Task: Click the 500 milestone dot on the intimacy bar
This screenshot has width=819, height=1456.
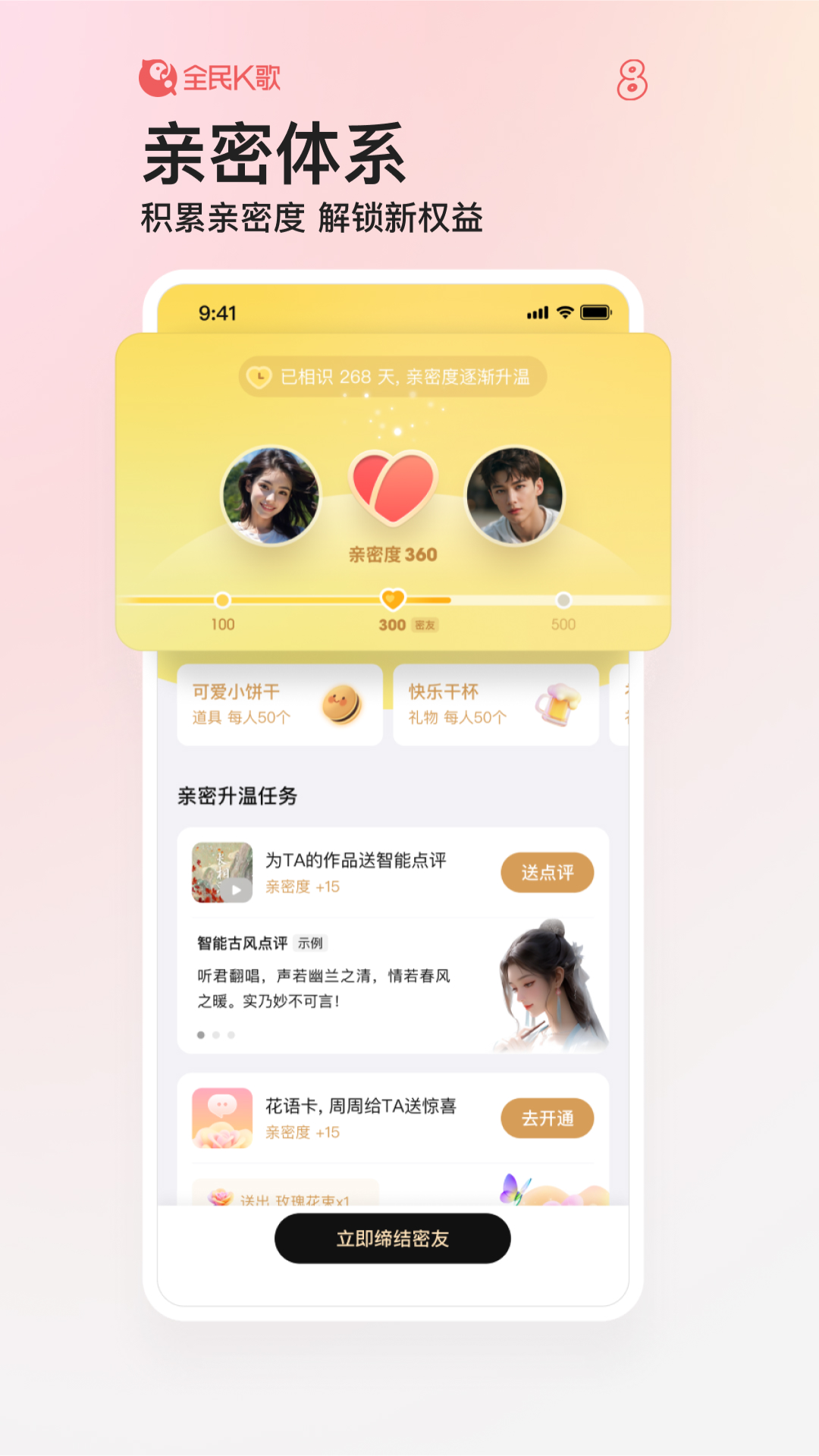Action: (x=562, y=601)
